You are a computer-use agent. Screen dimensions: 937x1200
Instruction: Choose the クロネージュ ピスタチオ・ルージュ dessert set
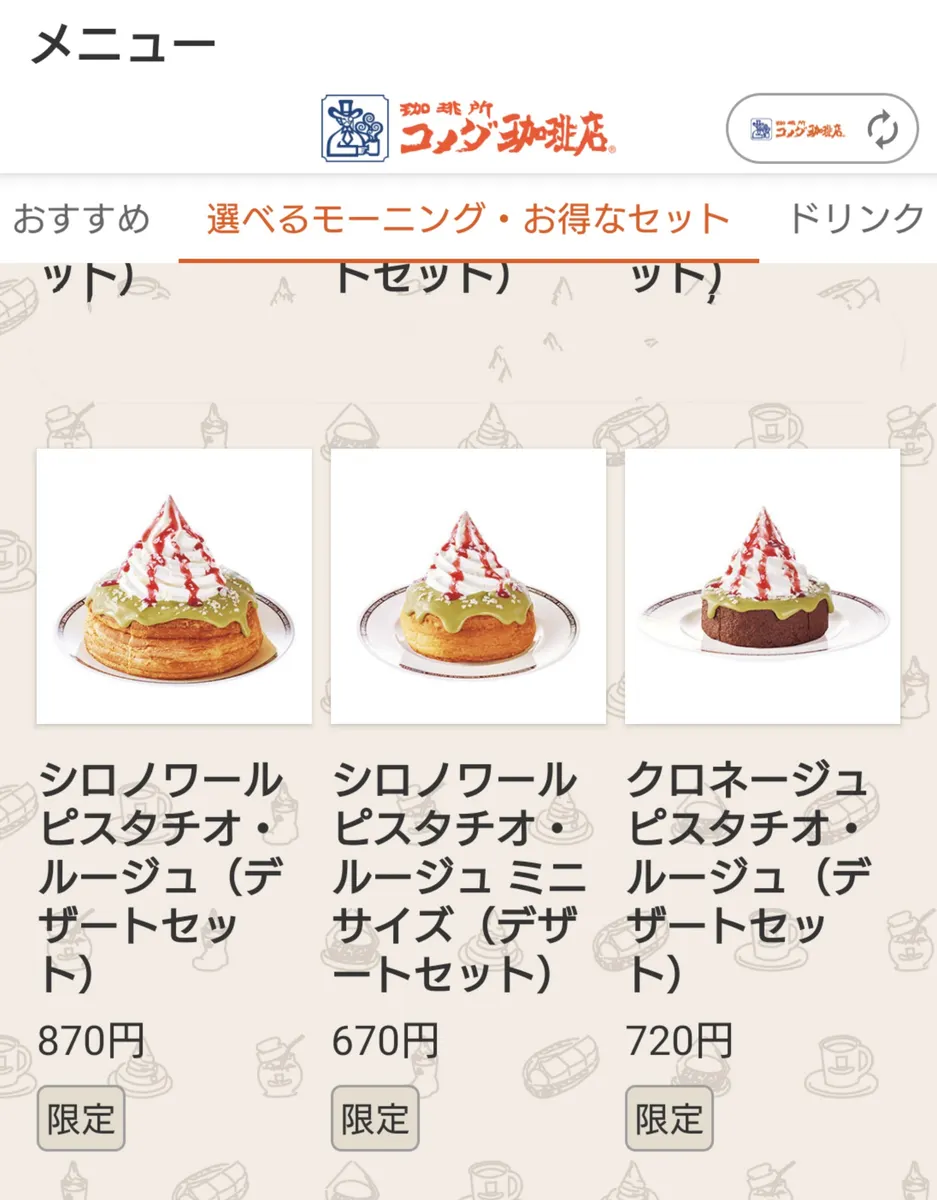[x=762, y=586]
